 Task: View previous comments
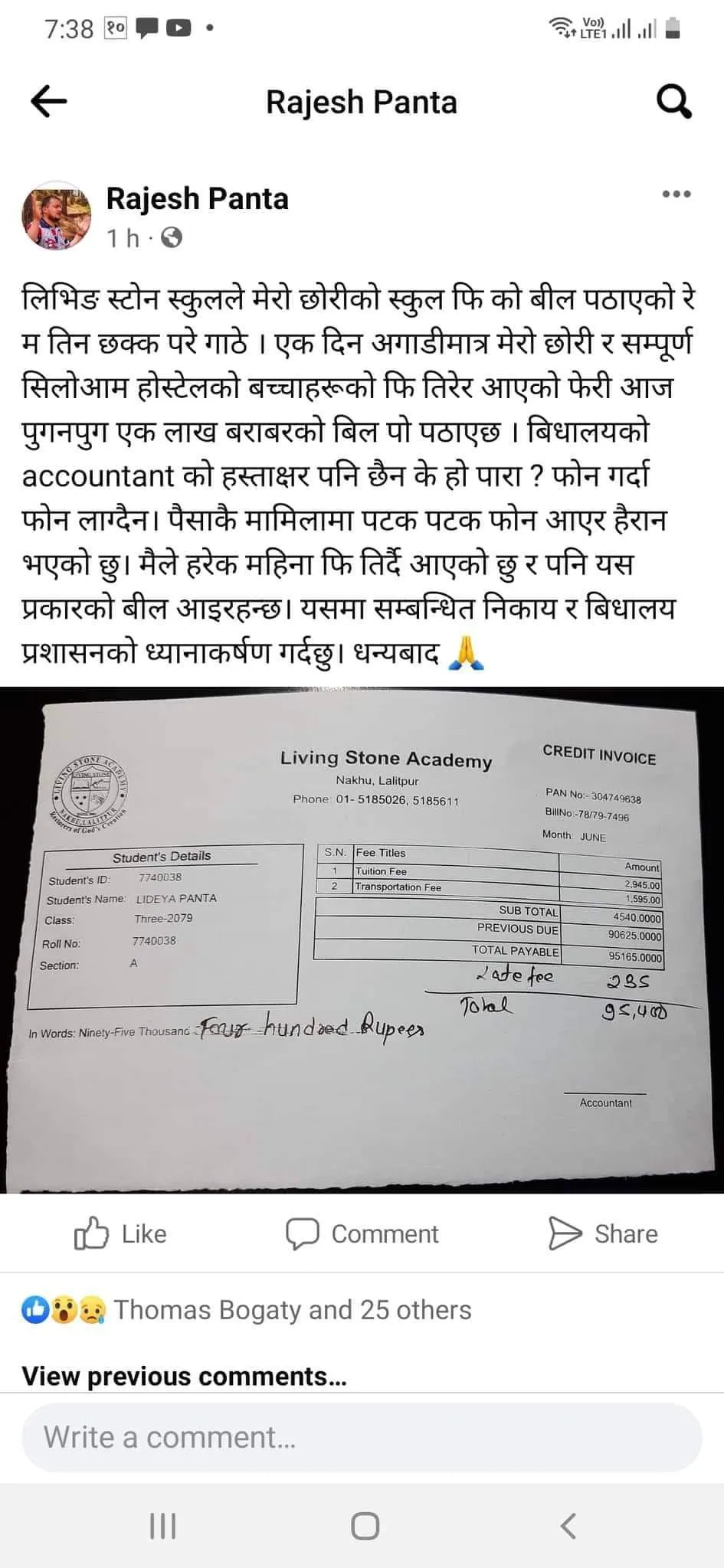(x=185, y=1376)
